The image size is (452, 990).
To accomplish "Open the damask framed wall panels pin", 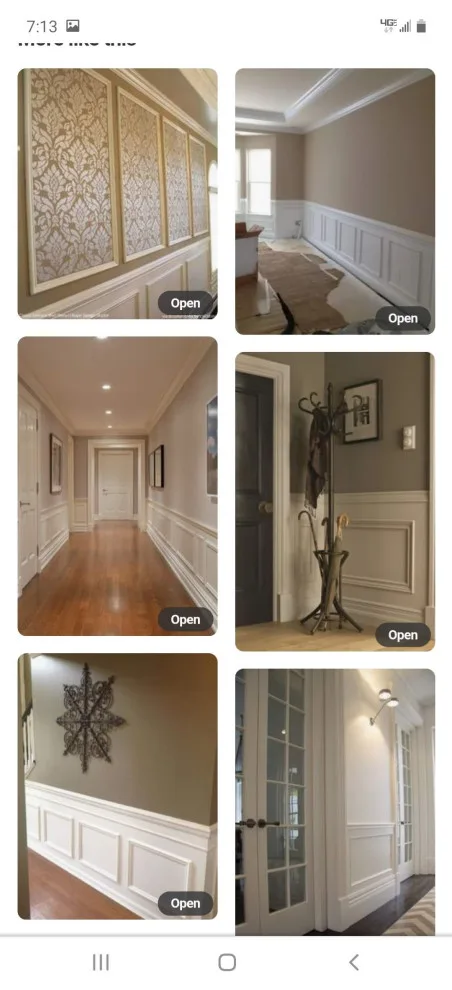I will coord(117,193).
